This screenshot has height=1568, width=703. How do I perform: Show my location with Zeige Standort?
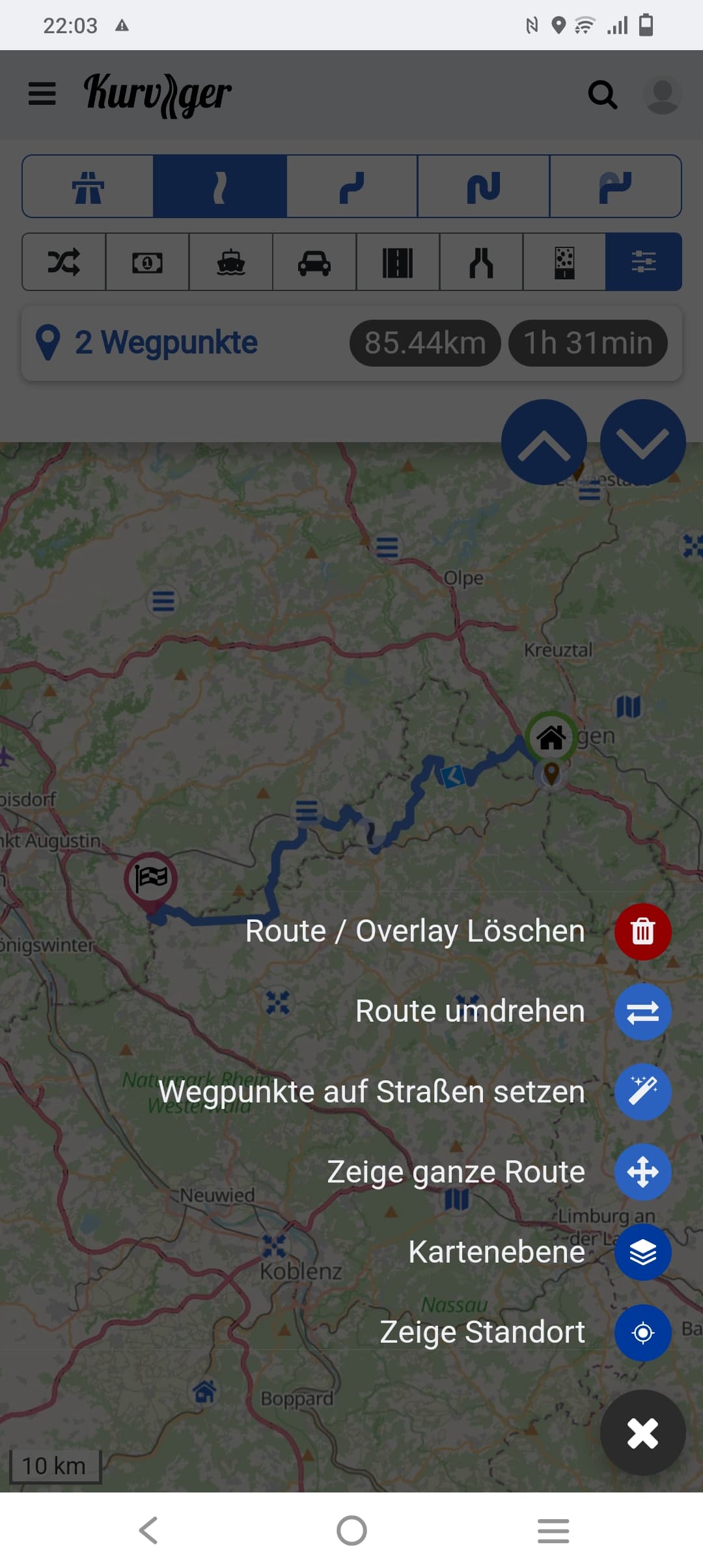click(x=642, y=1332)
